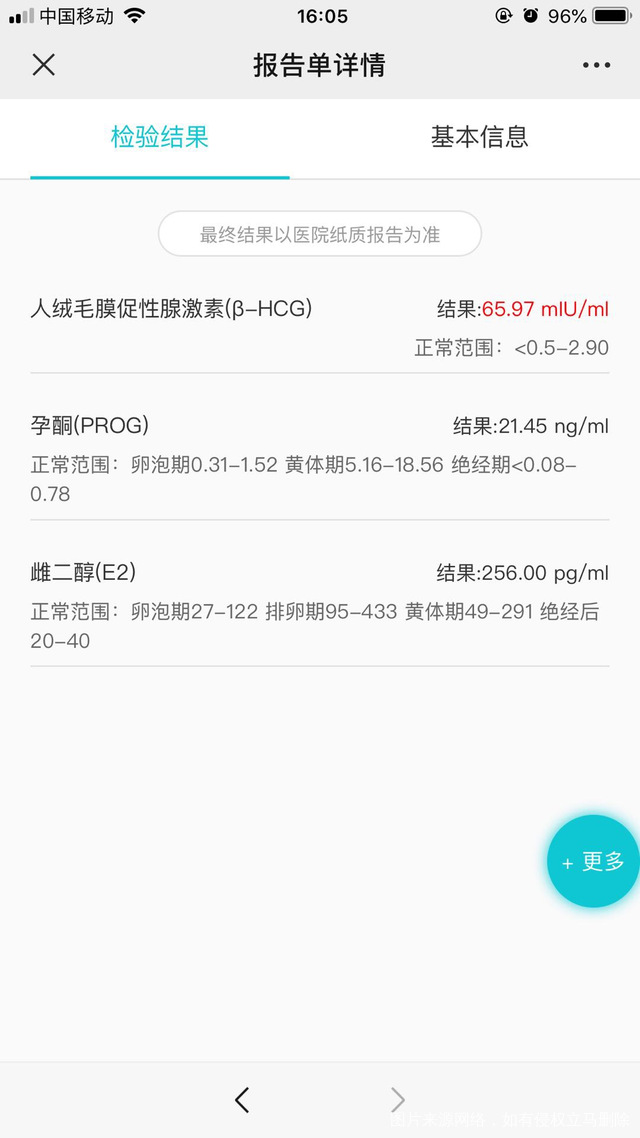Close the report details page
Image resolution: width=640 pixels, height=1138 pixels.
click(44, 65)
